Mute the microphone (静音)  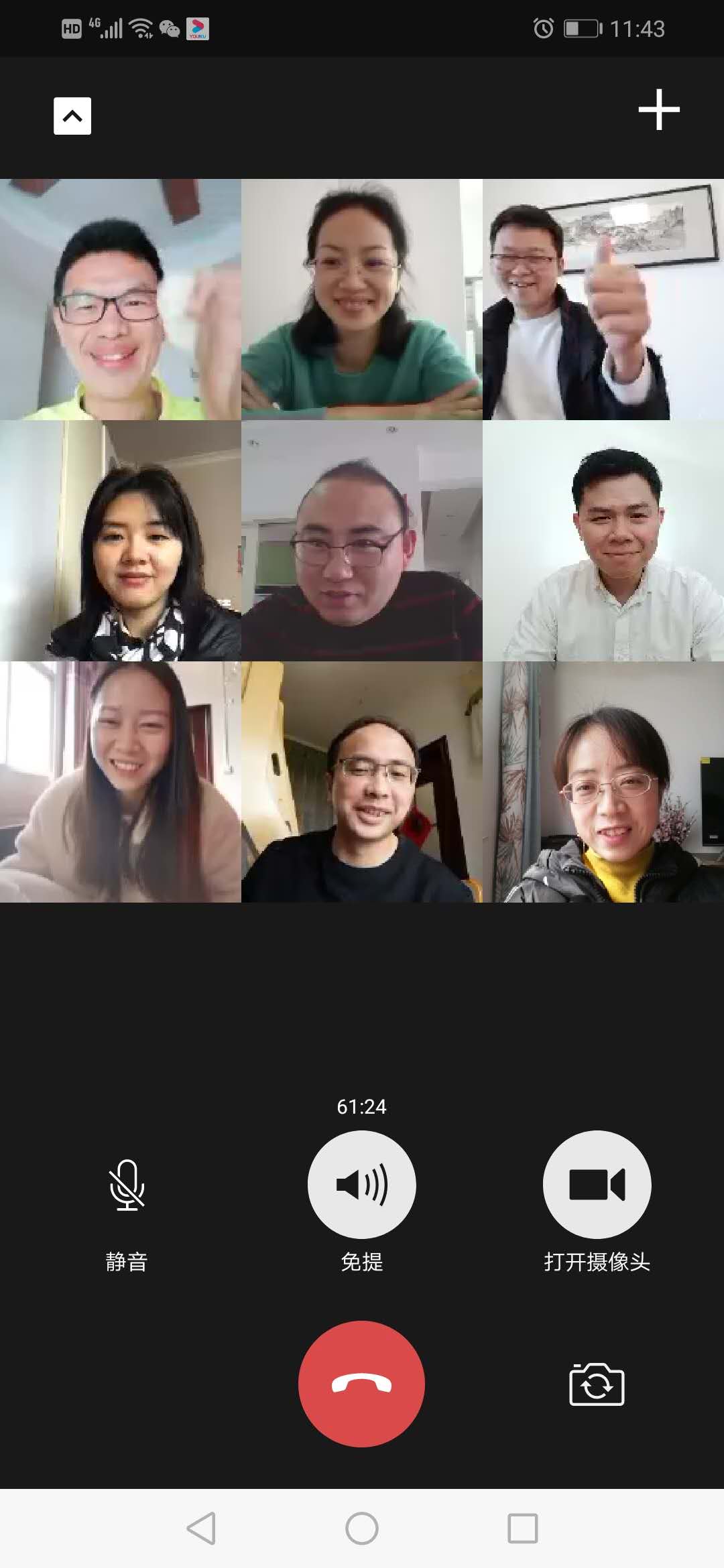127,1185
